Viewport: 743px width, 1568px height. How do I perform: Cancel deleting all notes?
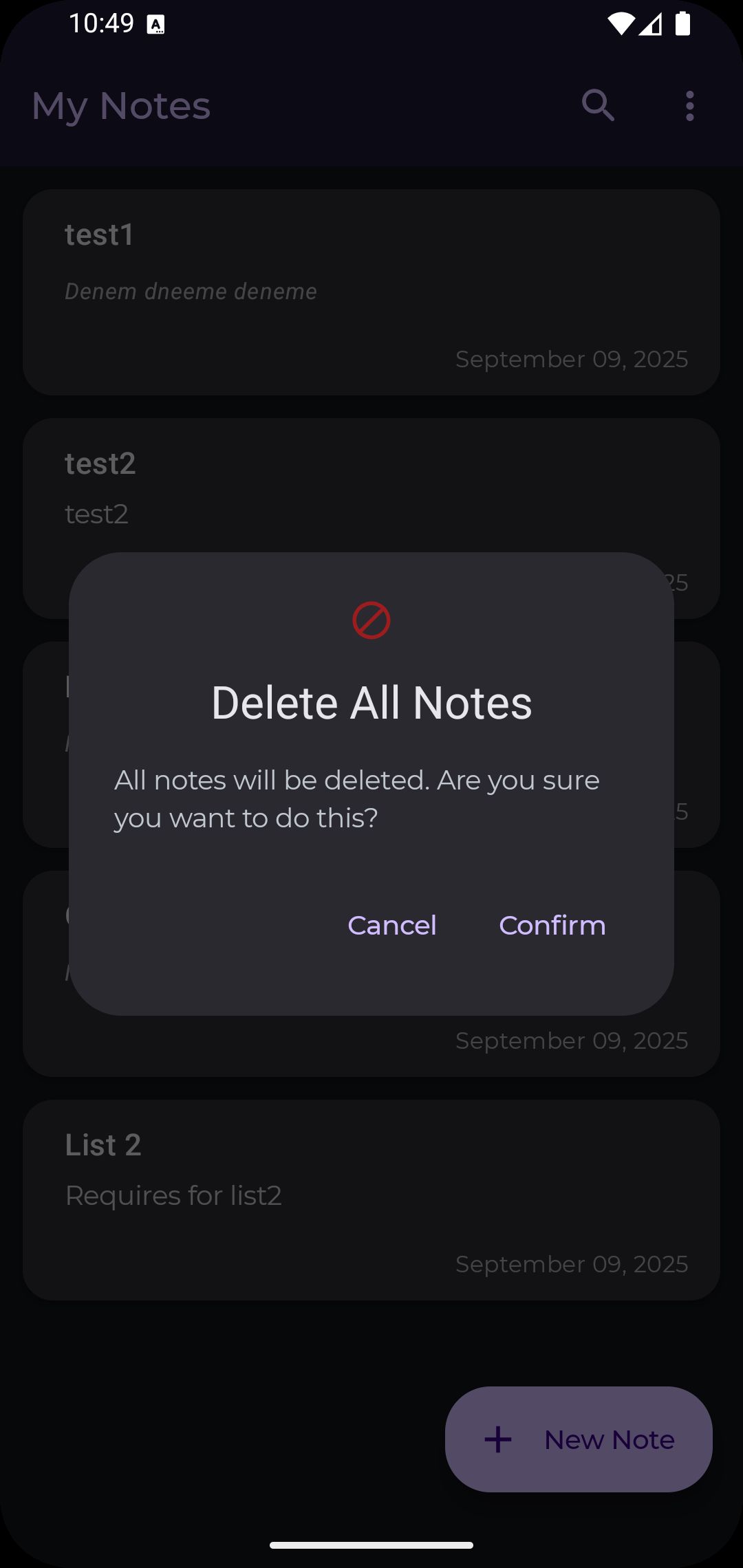coord(392,926)
